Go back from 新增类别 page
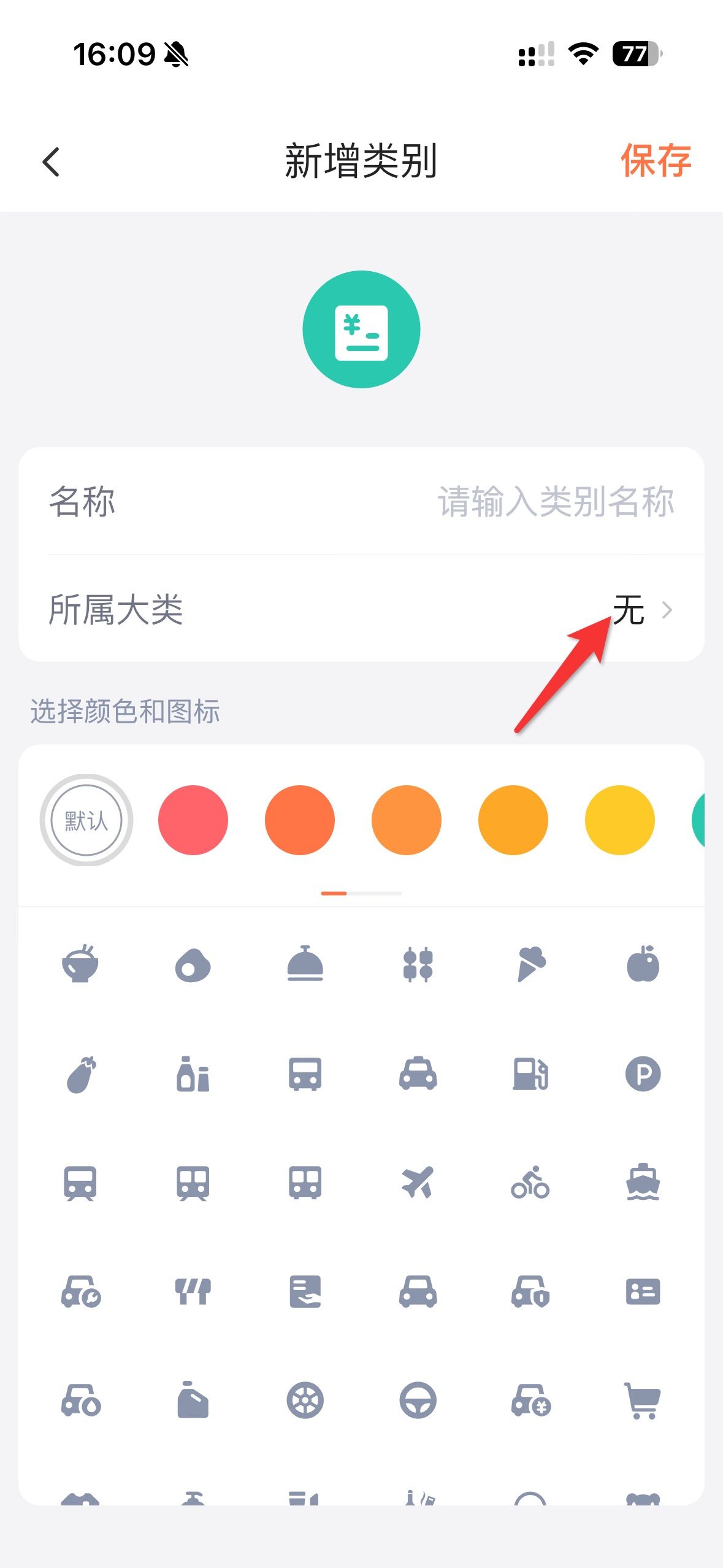Image resolution: width=723 pixels, height=1568 pixels. coord(52,162)
